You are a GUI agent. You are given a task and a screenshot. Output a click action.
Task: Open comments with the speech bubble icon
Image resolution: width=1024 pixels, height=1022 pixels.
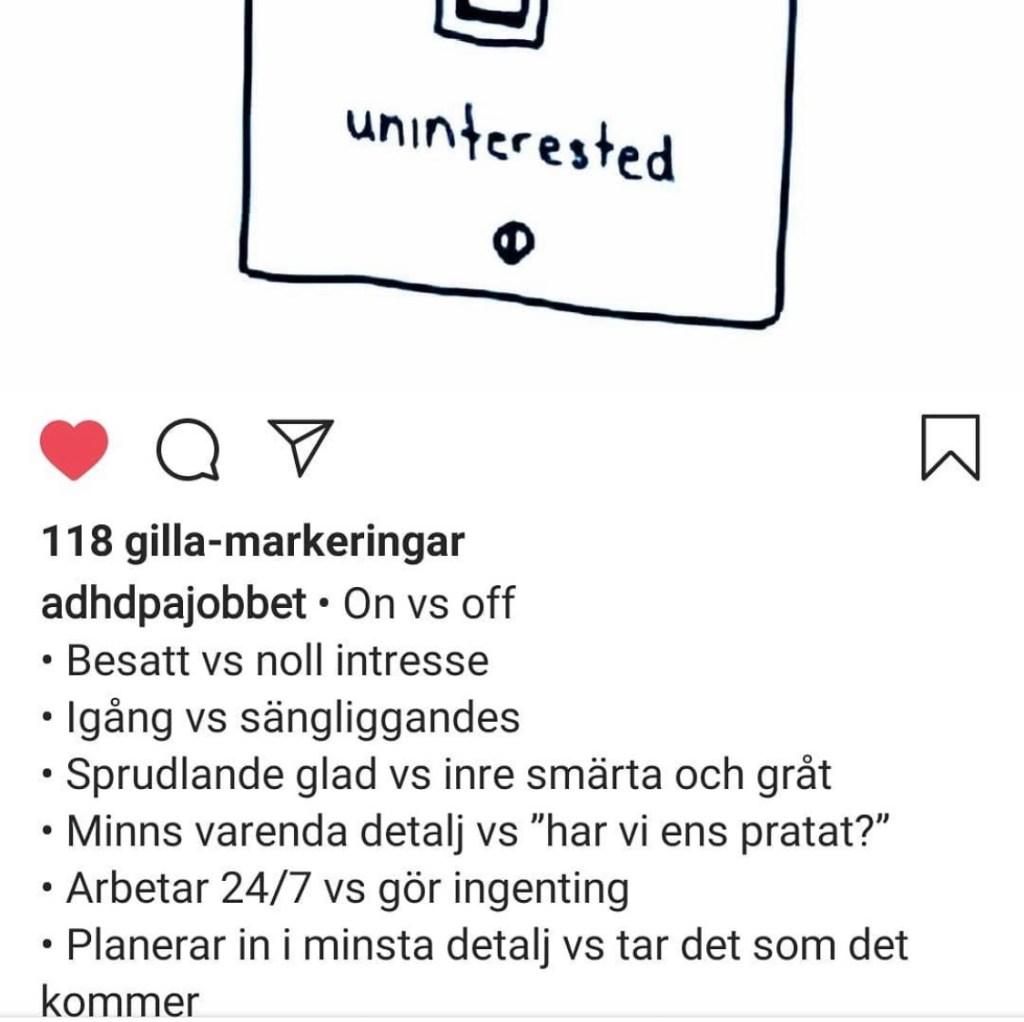pyautogui.click(x=188, y=449)
